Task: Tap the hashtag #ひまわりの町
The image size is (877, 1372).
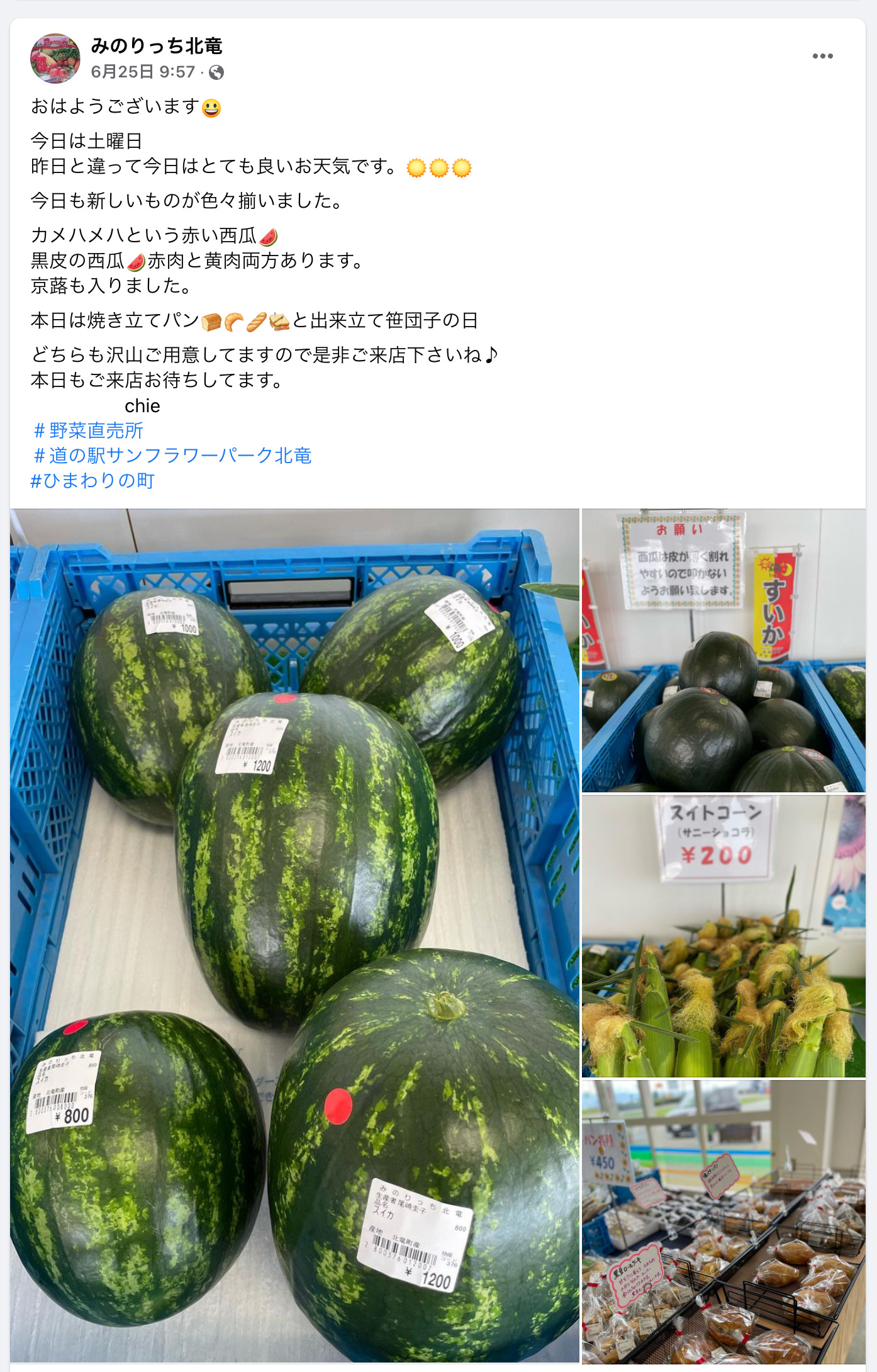Action: (x=92, y=481)
